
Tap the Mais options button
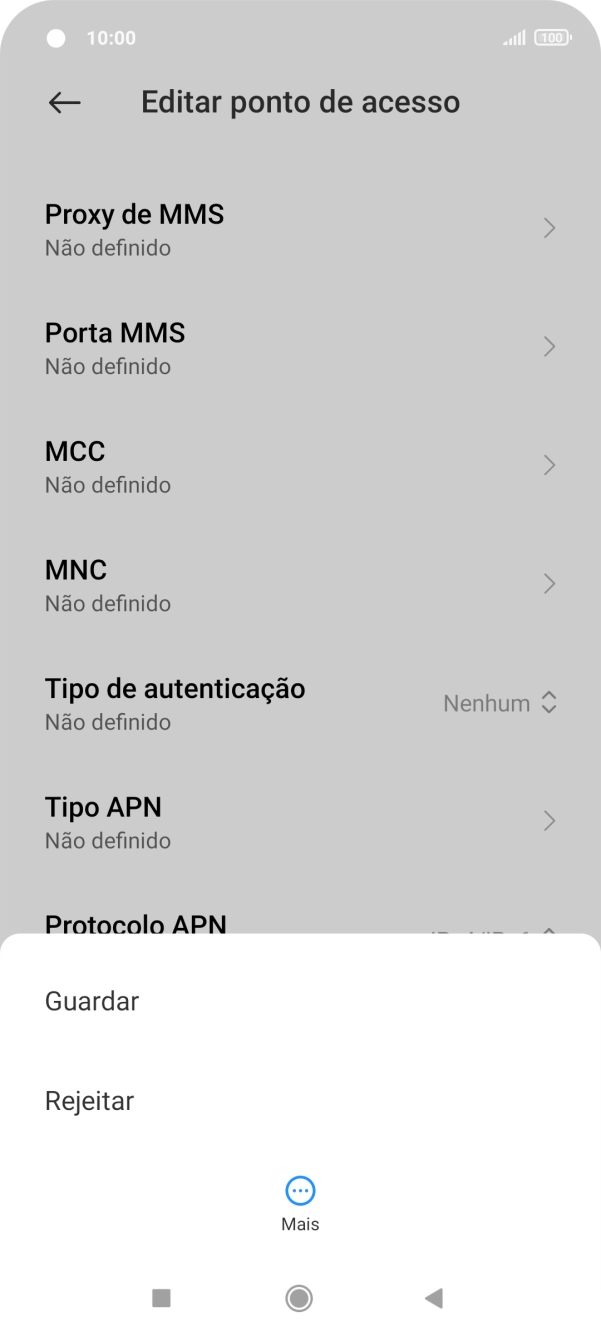coord(300,1202)
